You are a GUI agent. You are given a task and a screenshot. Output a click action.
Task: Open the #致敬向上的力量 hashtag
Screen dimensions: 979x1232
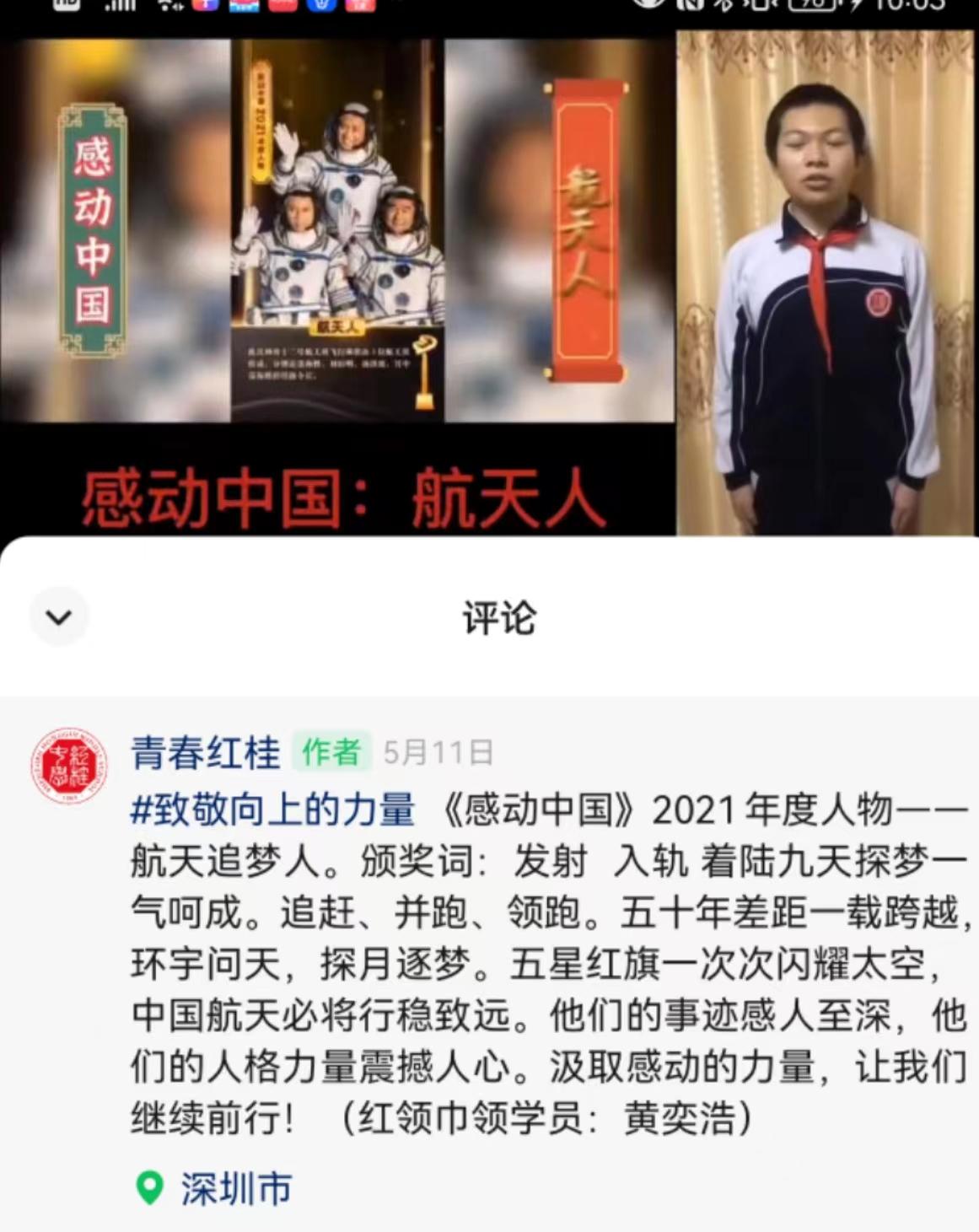coord(272,810)
